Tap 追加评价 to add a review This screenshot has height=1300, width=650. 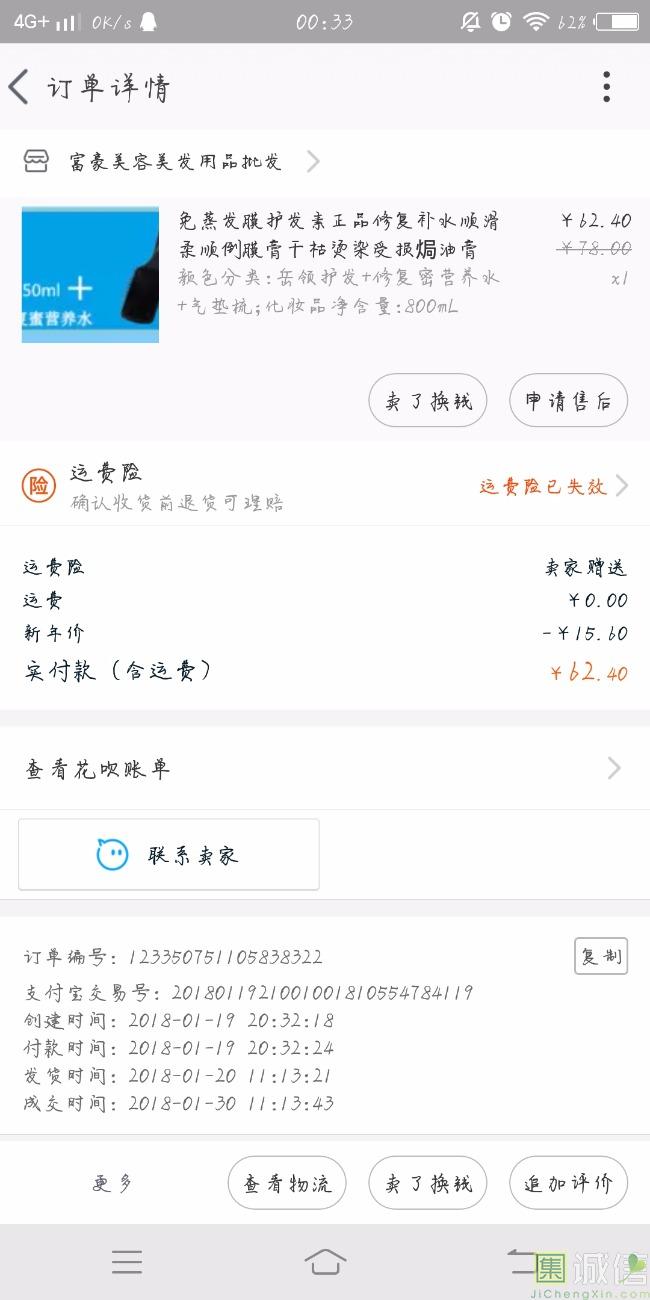click(568, 1184)
